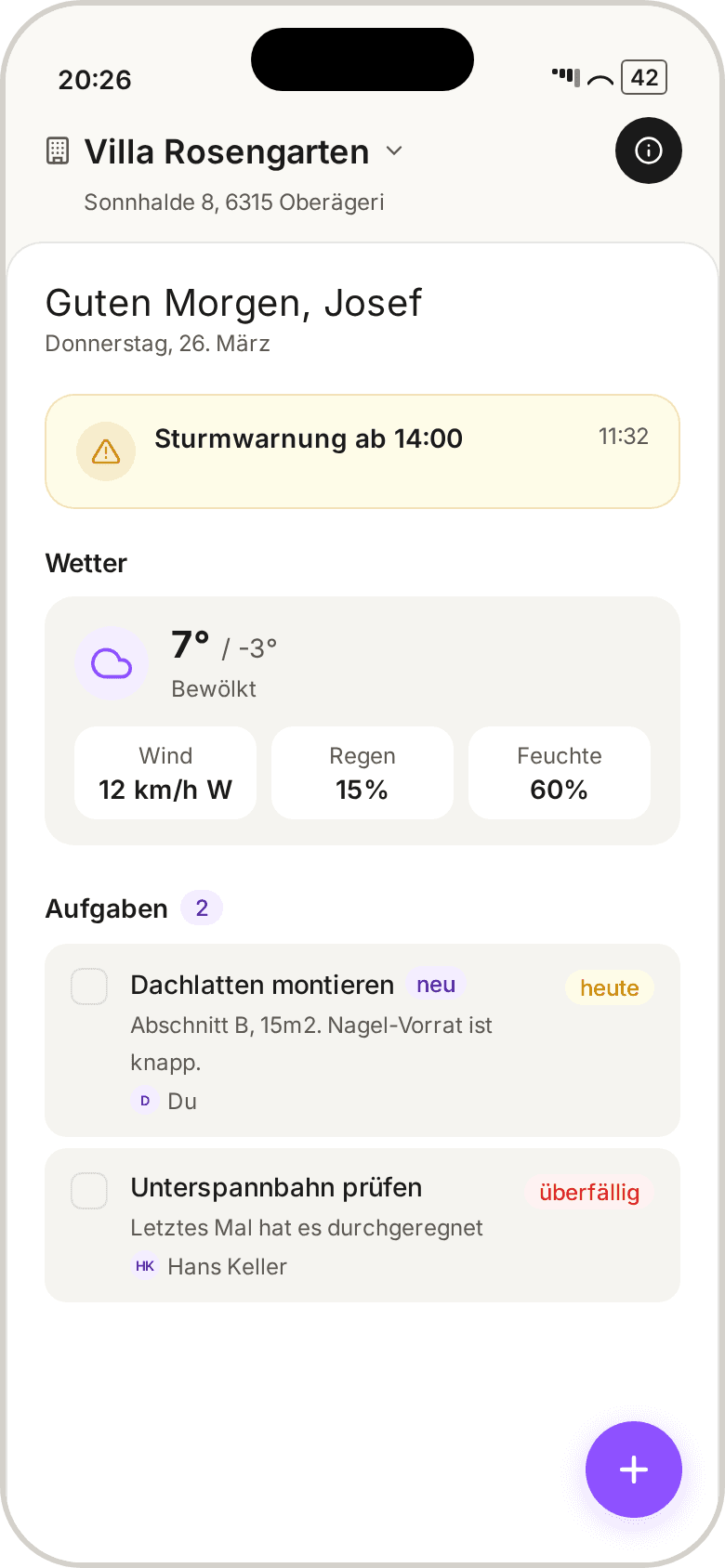The width and height of the screenshot is (725, 1568).
Task: Click the HK avatar for Hans Keller
Action: tap(144, 1265)
